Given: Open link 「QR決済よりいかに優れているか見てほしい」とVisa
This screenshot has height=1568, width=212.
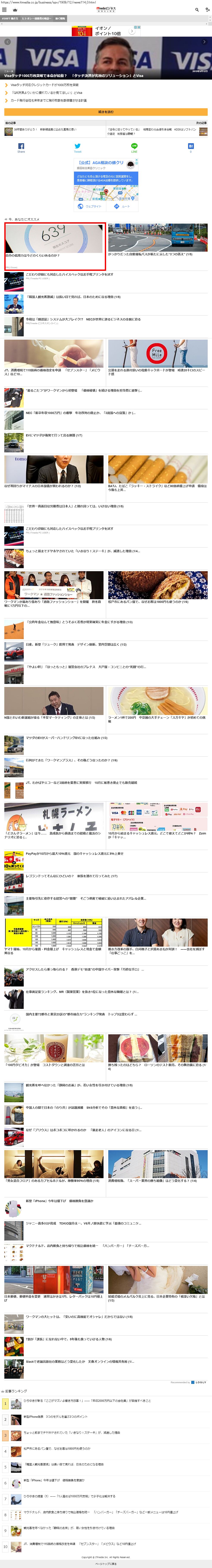Looking at the screenshot, I should [x=47, y=93].
